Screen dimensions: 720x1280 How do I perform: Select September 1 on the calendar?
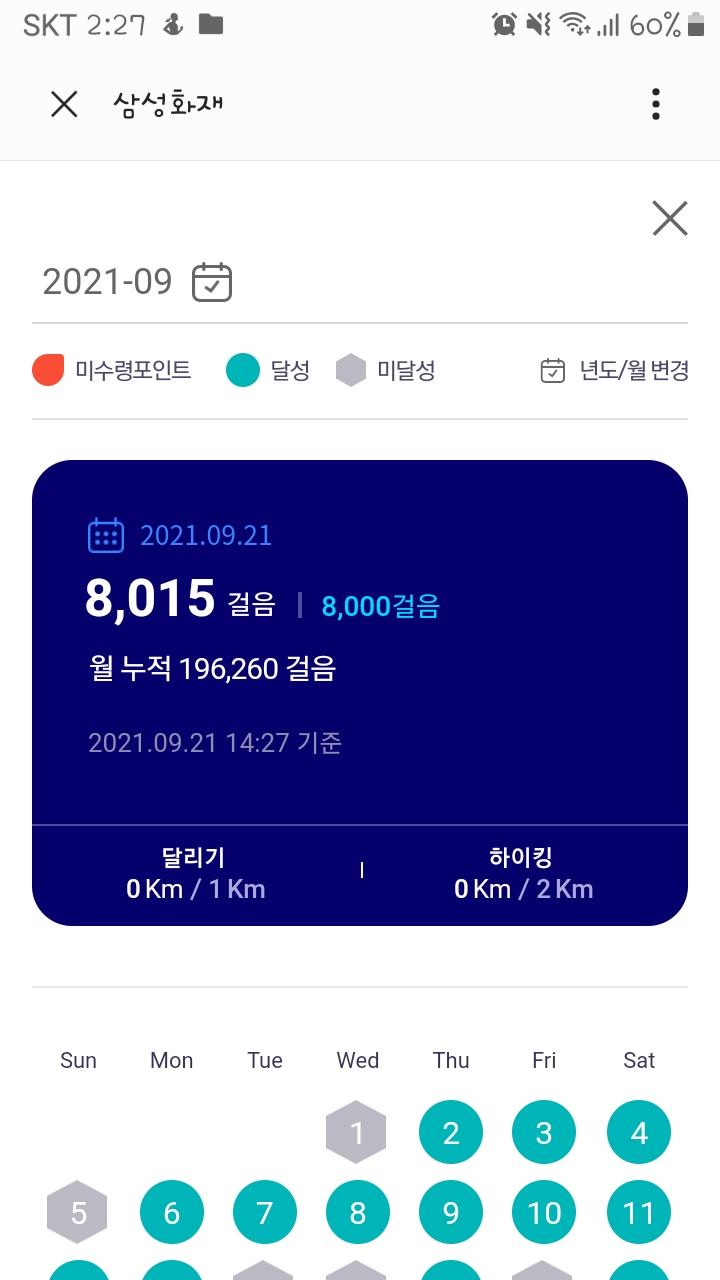click(x=357, y=1133)
